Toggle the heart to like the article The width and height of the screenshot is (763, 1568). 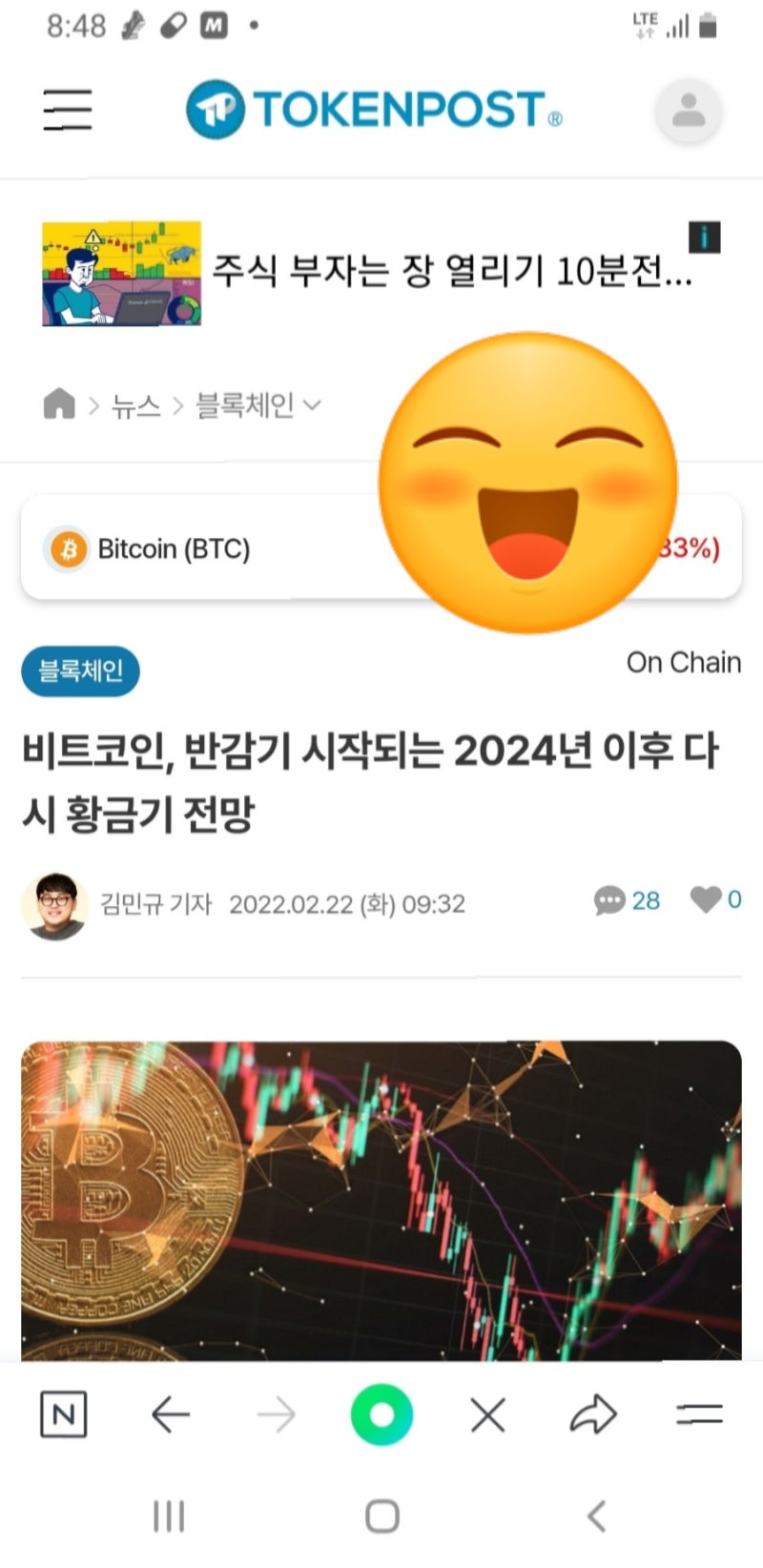(706, 900)
